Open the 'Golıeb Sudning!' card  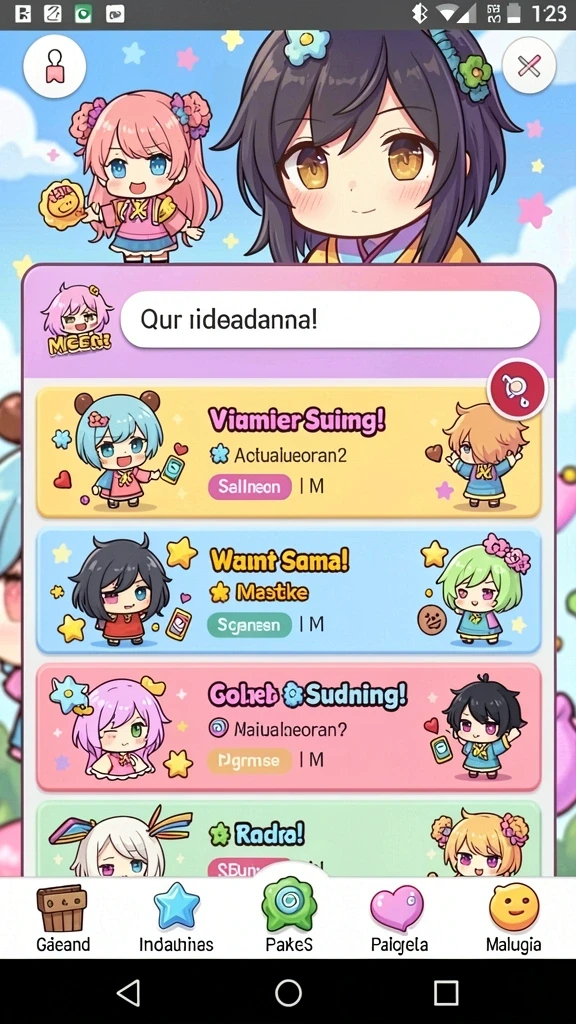289,728
